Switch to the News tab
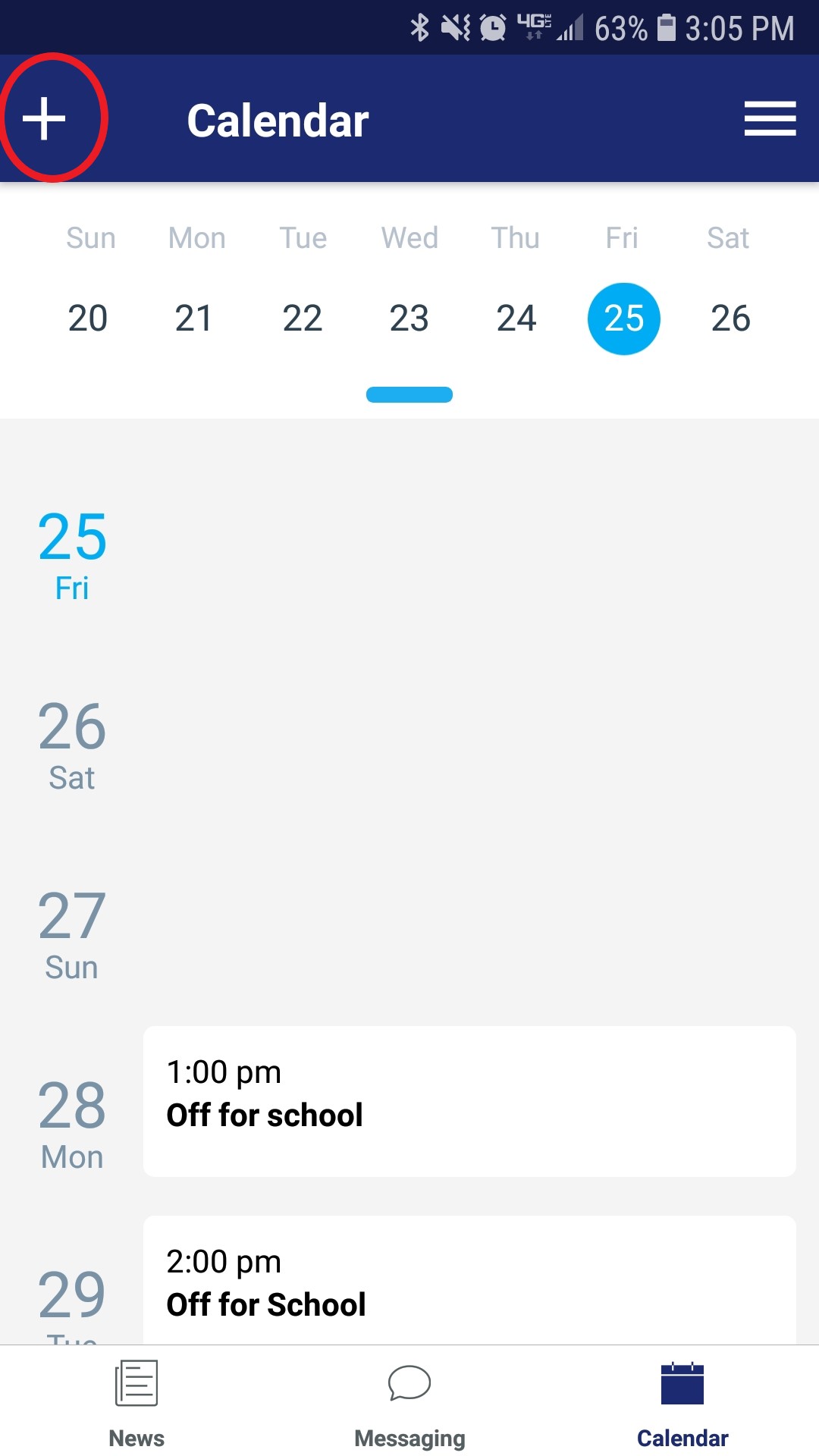The width and height of the screenshot is (819, 1456). (x=136, y=1403)
